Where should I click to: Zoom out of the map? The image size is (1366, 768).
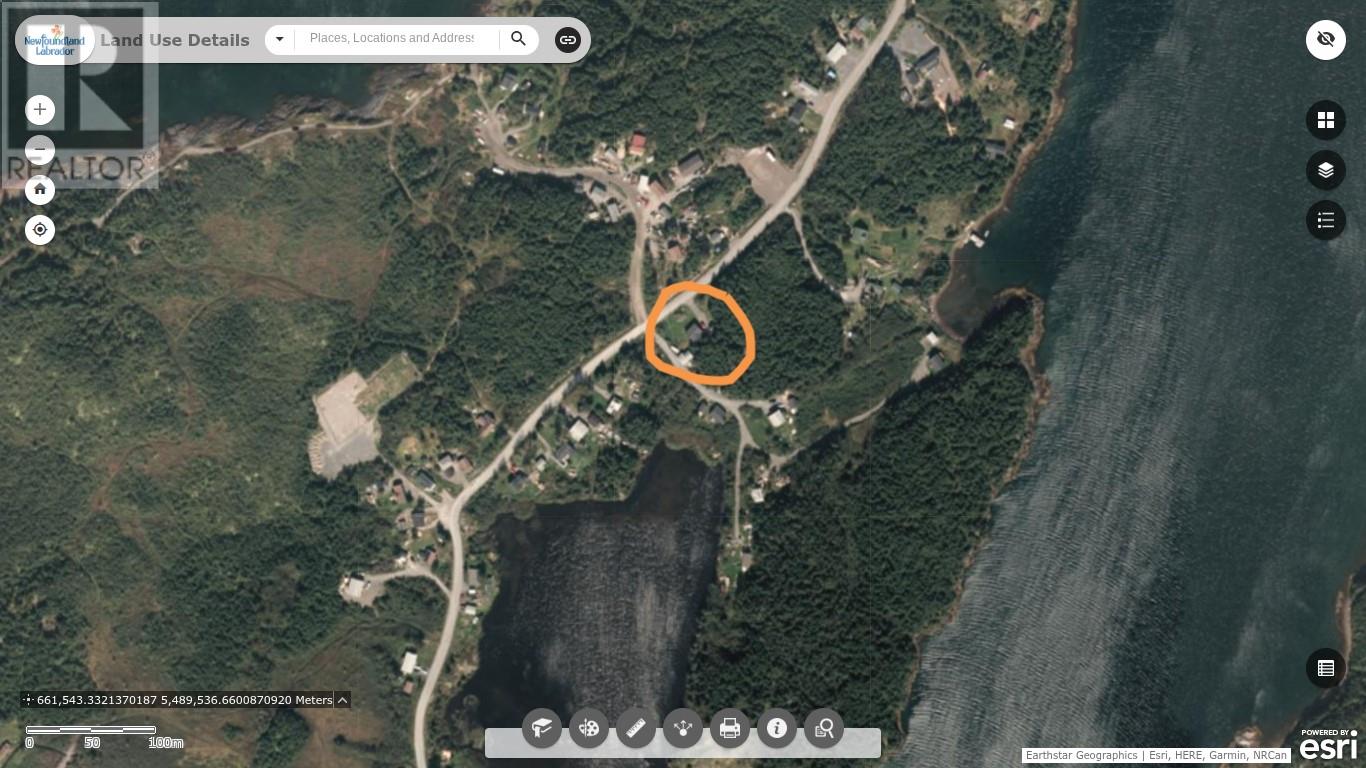point(40,150)
